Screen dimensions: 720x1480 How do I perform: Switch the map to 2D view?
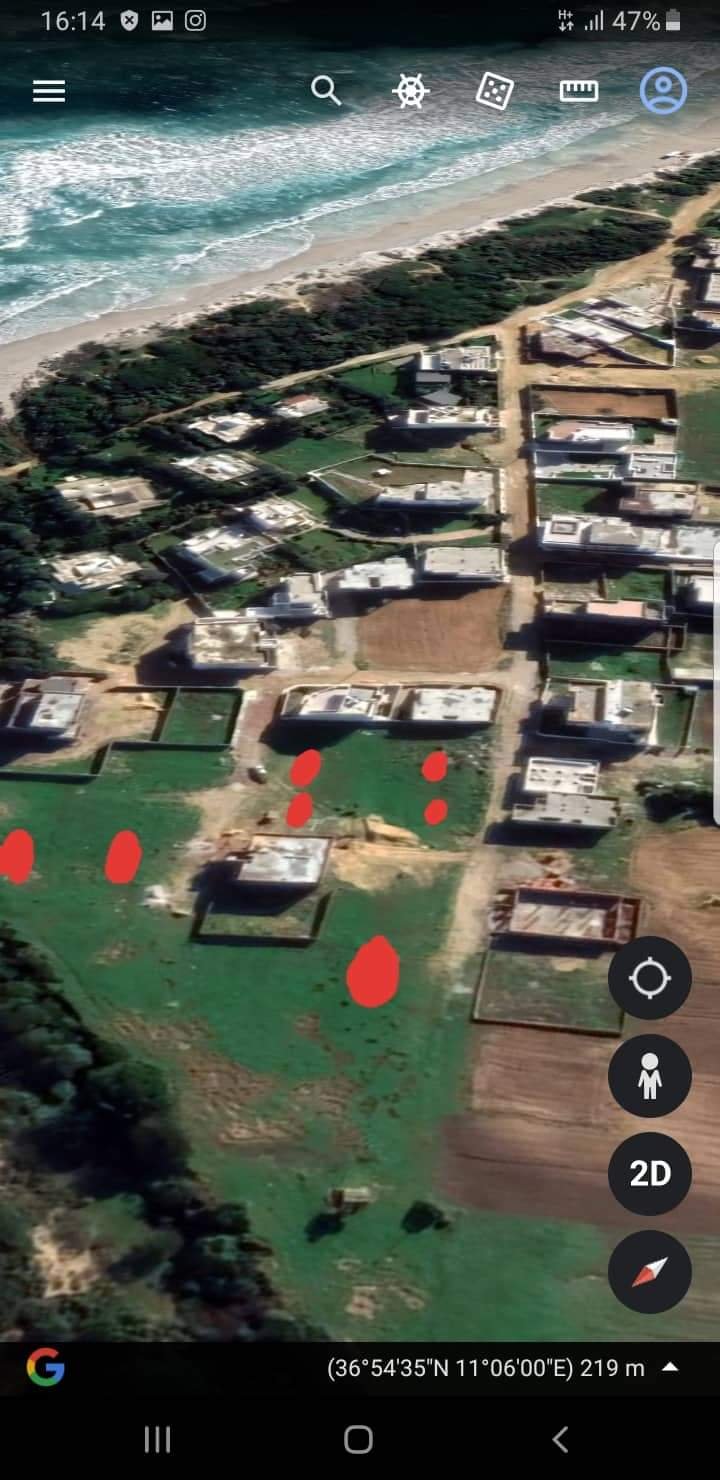tap(650, 1174)
